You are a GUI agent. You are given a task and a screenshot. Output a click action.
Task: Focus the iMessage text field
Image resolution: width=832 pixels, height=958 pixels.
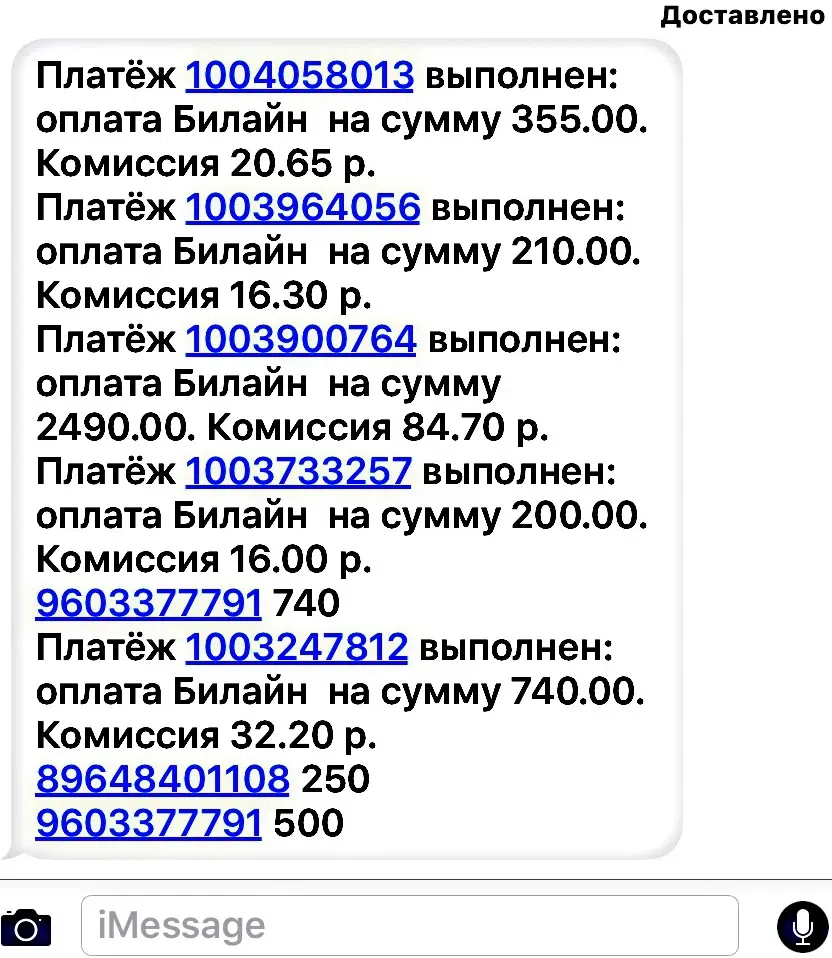410,925
